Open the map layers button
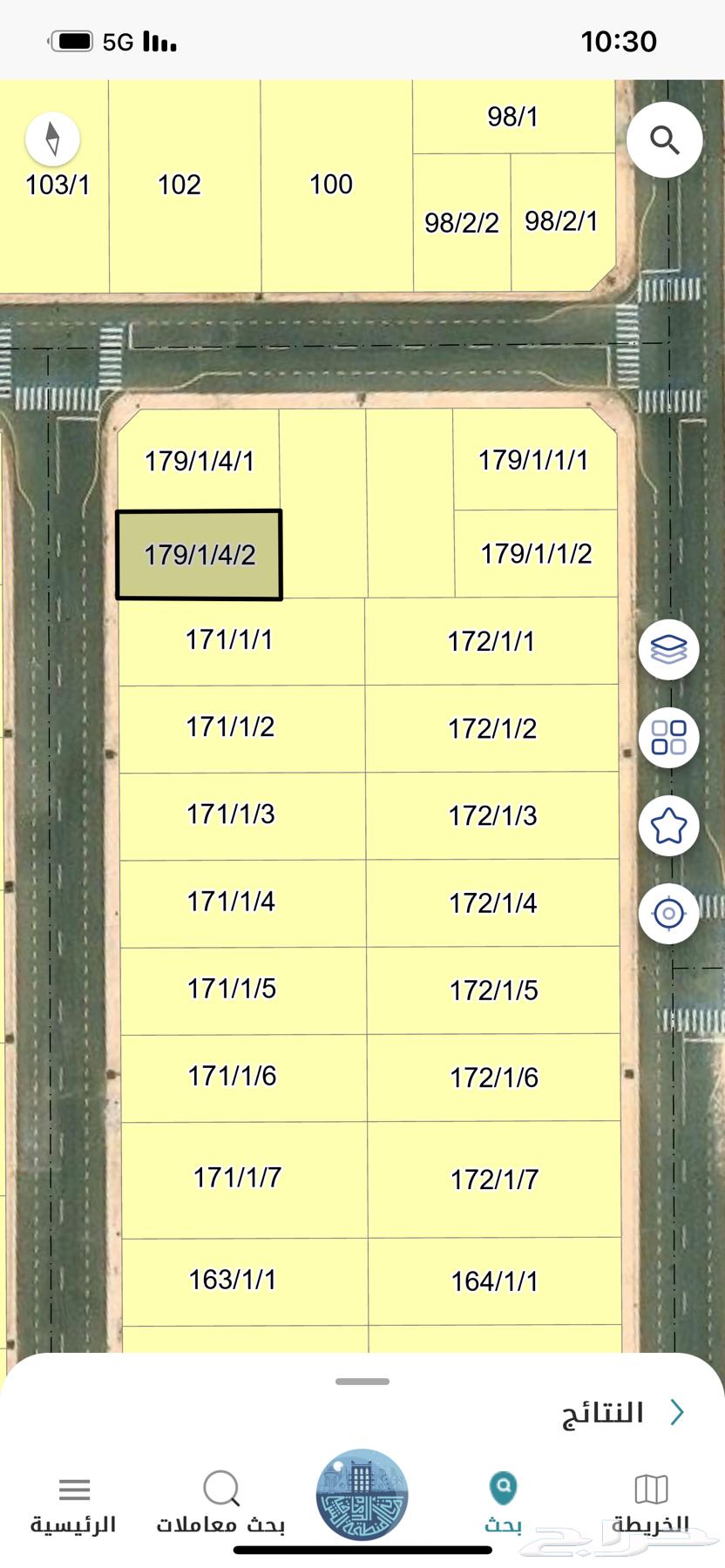Image resolution: width=725 pixels, height=1568 pixels. [668, 650]
